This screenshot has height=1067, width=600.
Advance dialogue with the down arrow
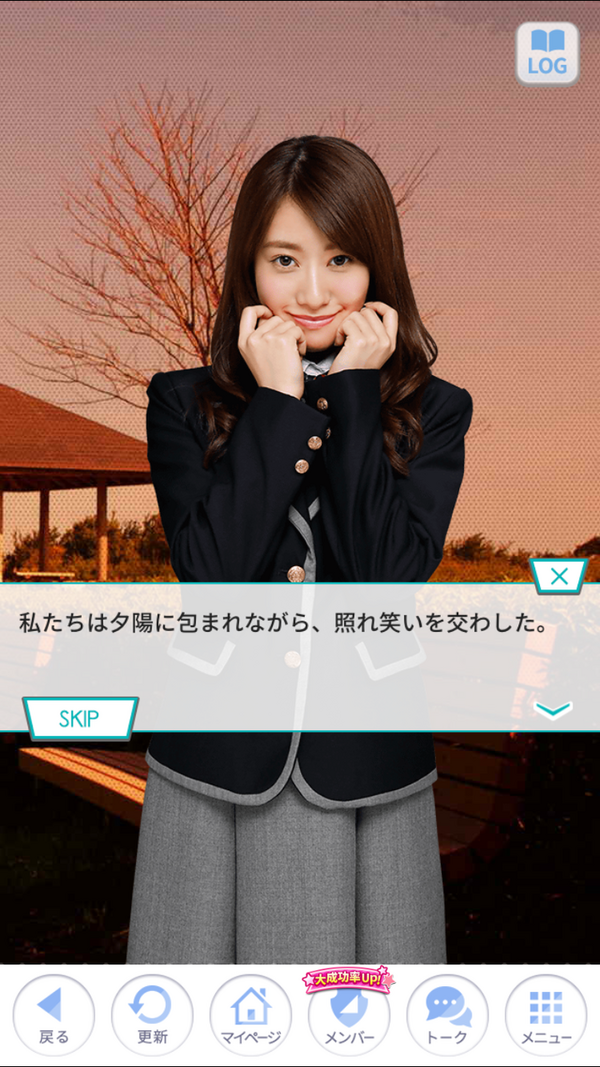553,710
